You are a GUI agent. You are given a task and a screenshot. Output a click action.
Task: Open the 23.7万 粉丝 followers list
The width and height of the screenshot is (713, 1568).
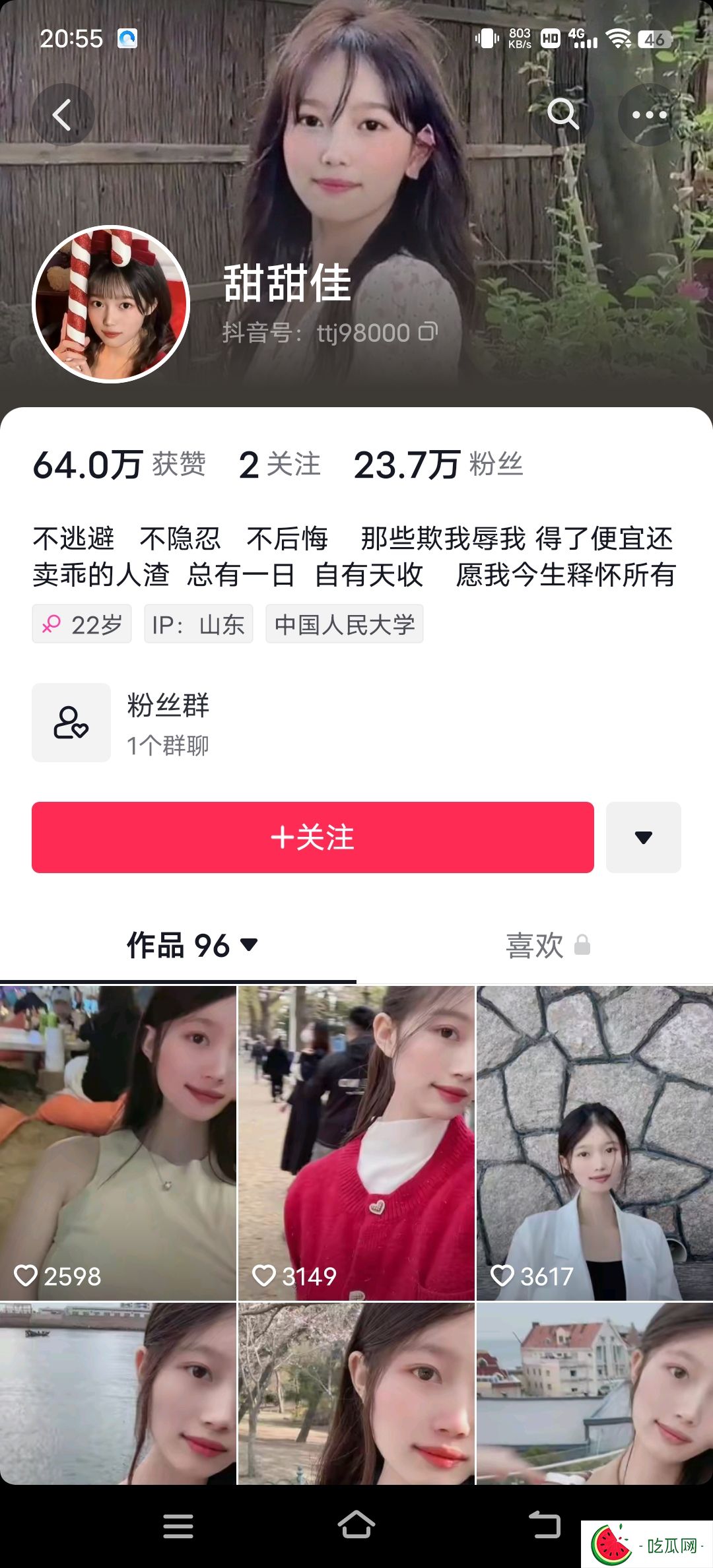tap(438, 465)
